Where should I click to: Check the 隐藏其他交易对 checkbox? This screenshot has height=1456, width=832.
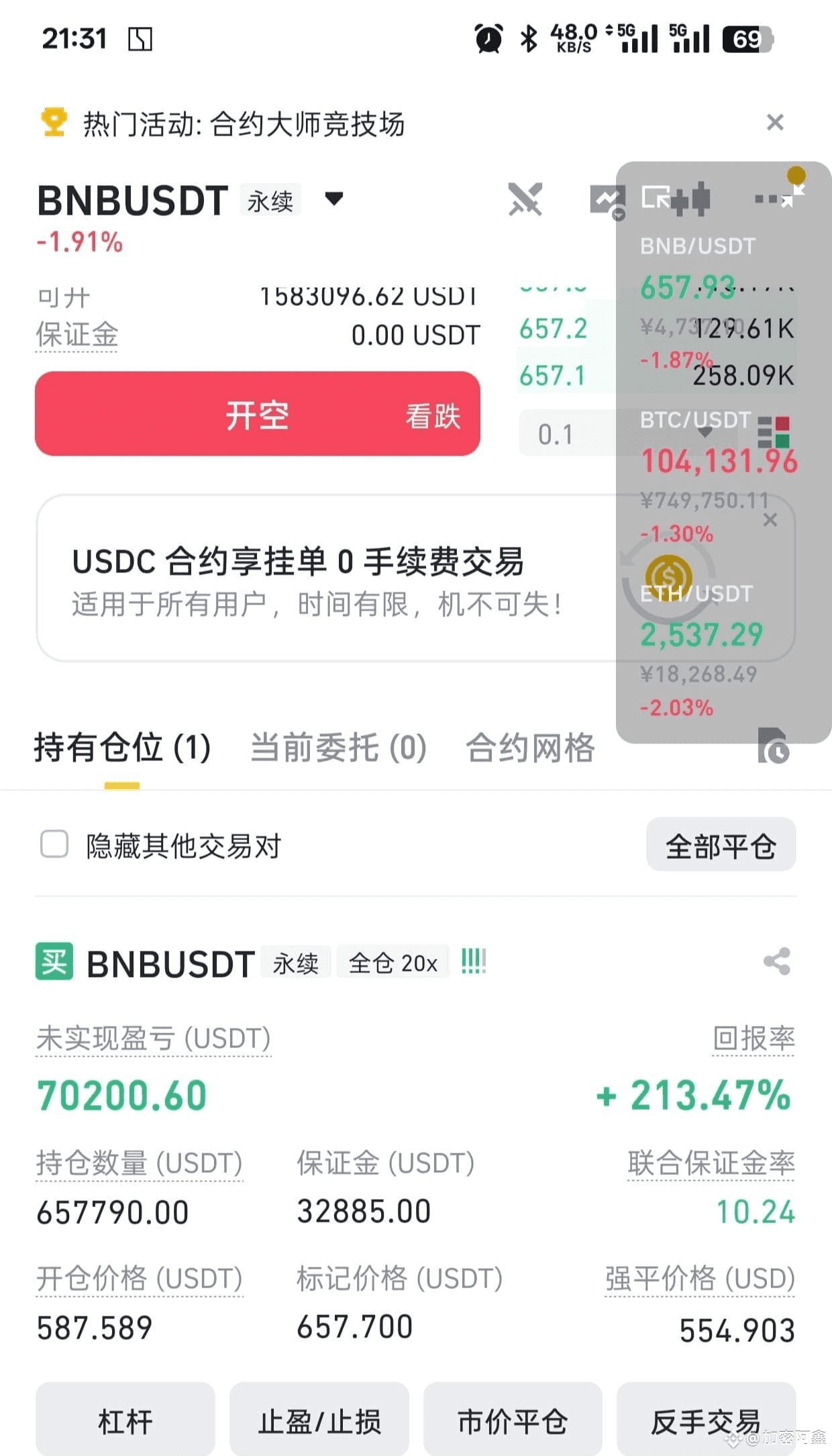click(x=54, y=844)
